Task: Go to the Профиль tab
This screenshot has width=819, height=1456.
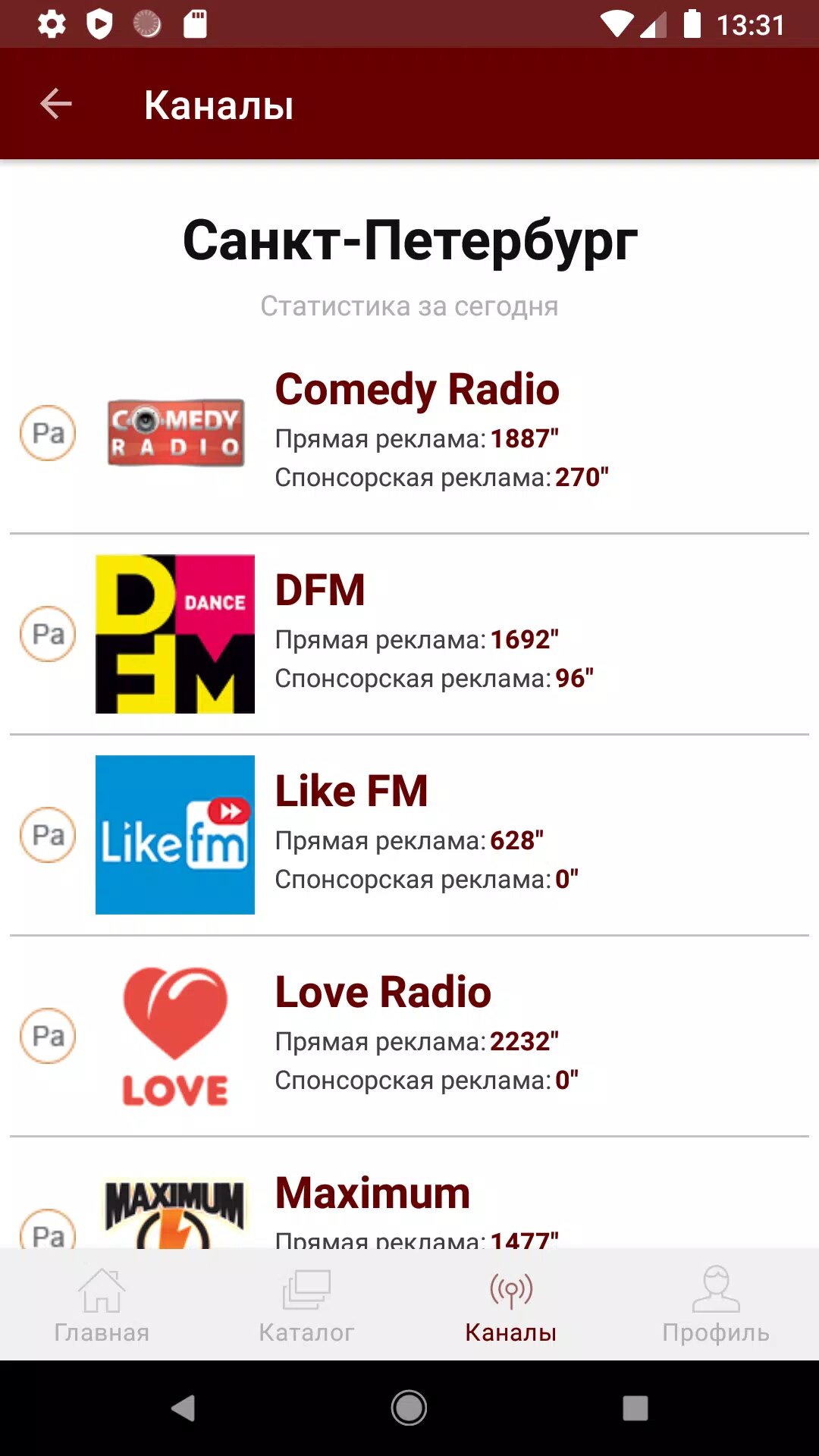Action: tap(716, 1304)
